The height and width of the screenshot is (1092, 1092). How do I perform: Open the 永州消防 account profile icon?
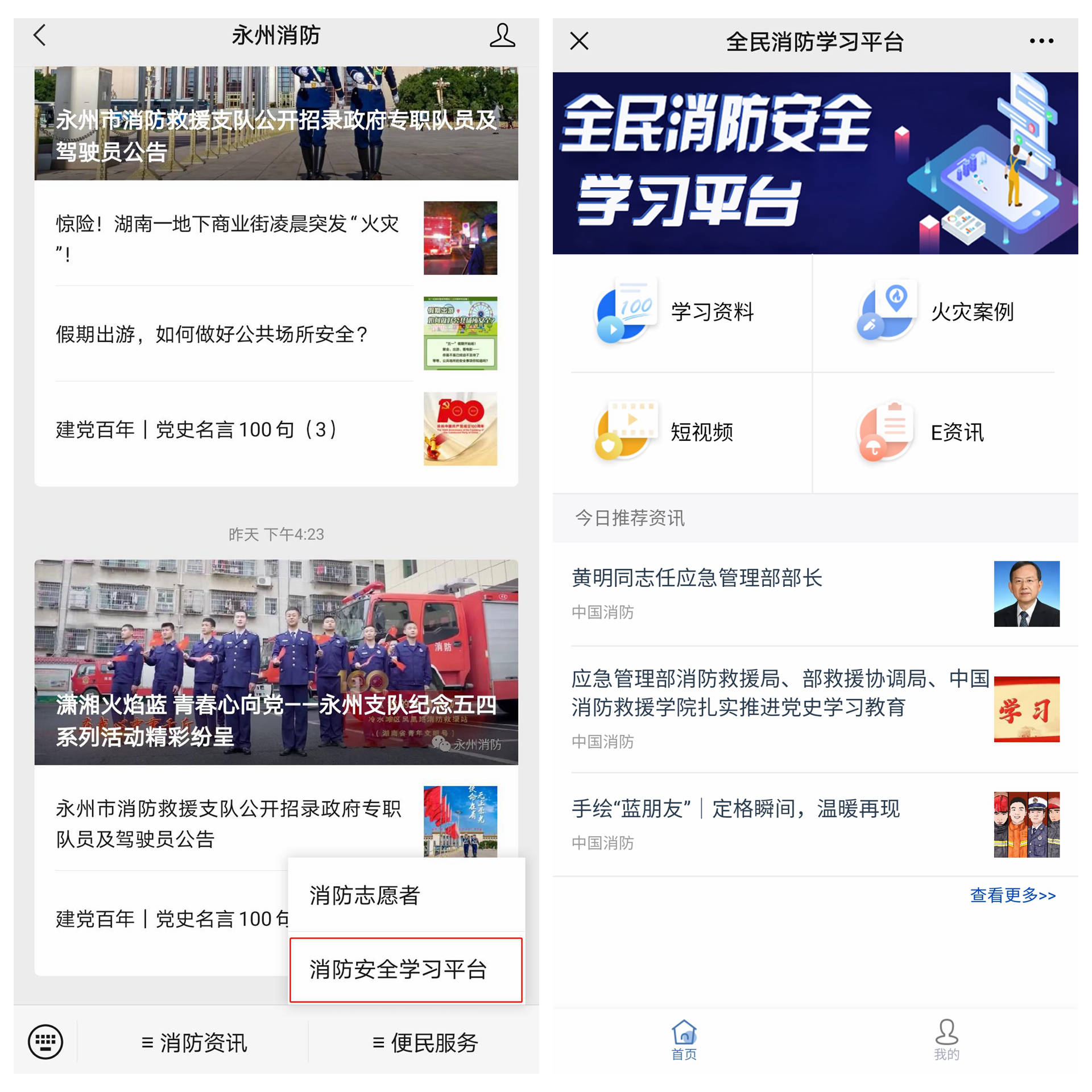point(502,36)
